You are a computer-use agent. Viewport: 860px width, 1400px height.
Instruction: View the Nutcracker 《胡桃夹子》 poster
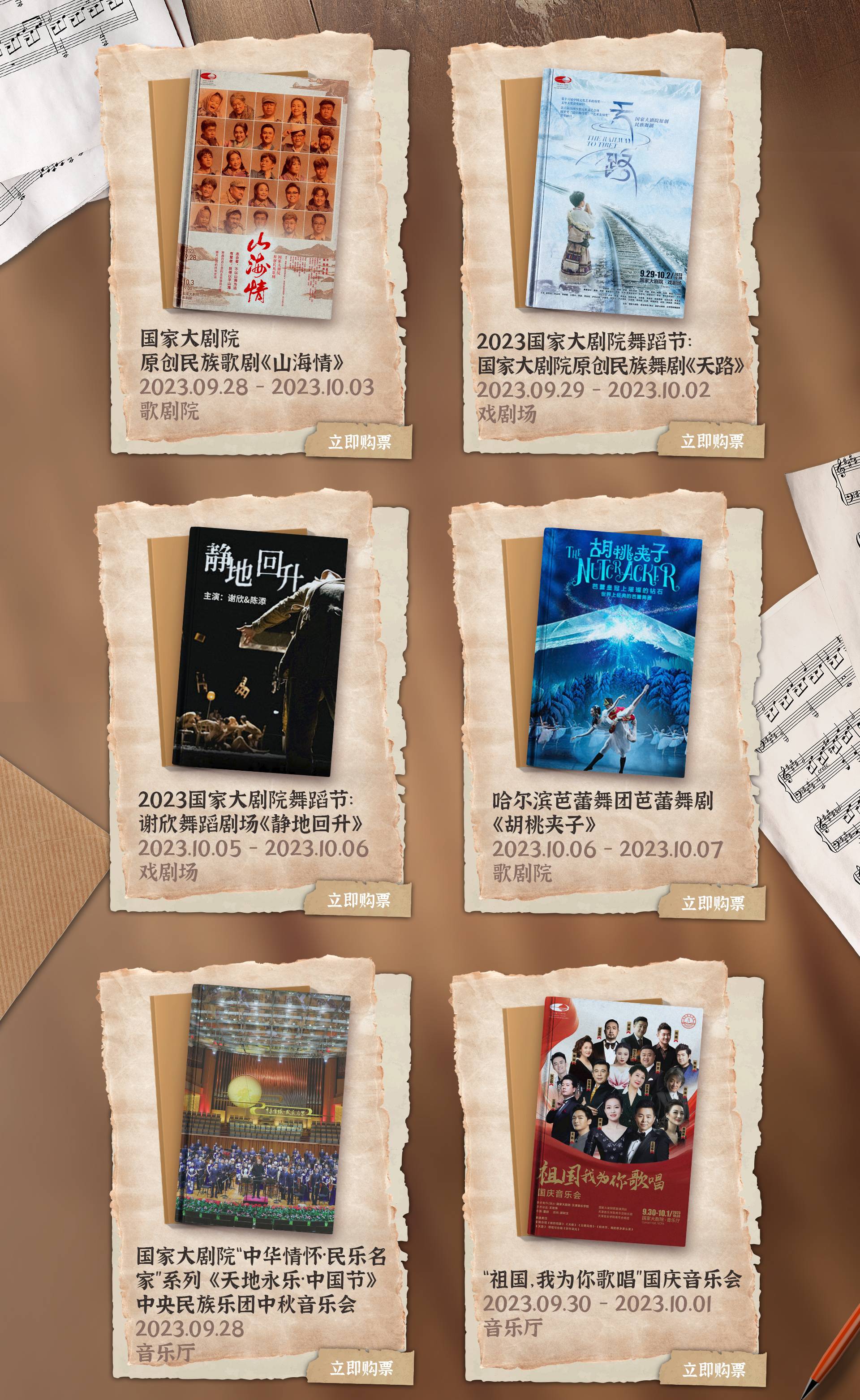[x=613, y=652]
